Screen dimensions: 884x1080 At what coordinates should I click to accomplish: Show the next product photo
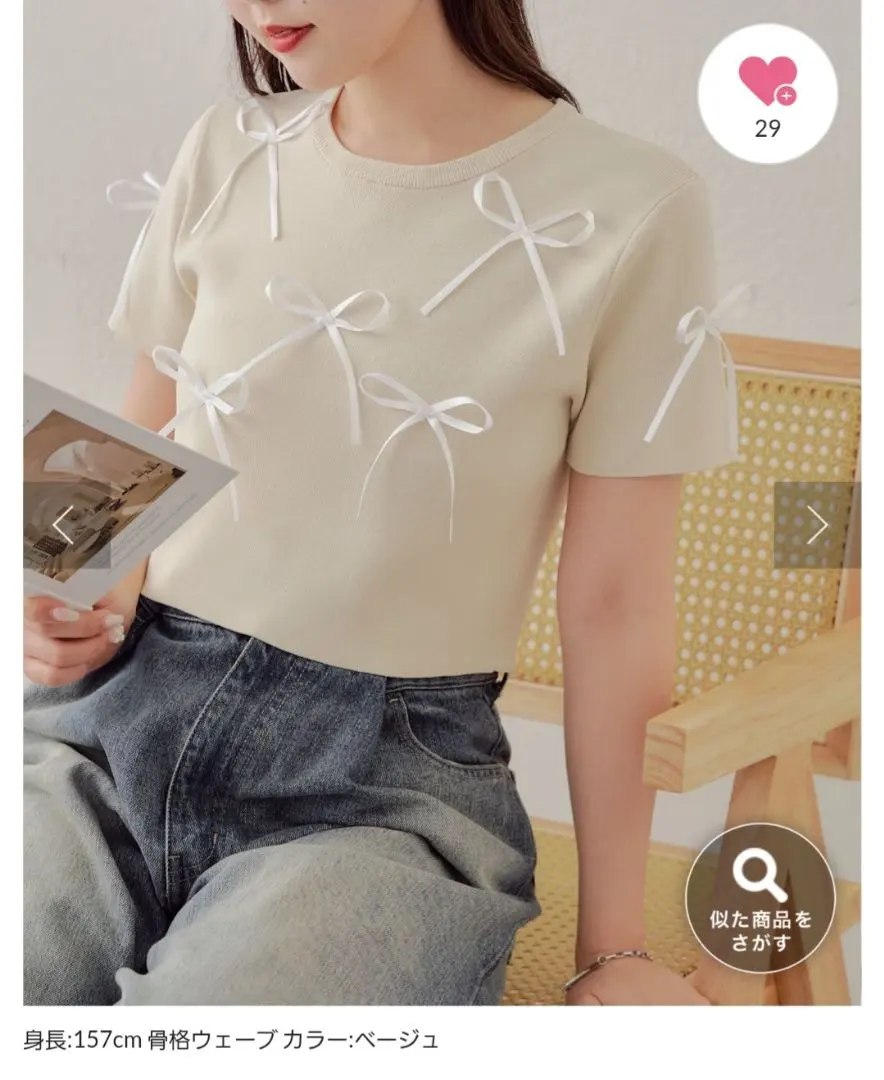817,525
